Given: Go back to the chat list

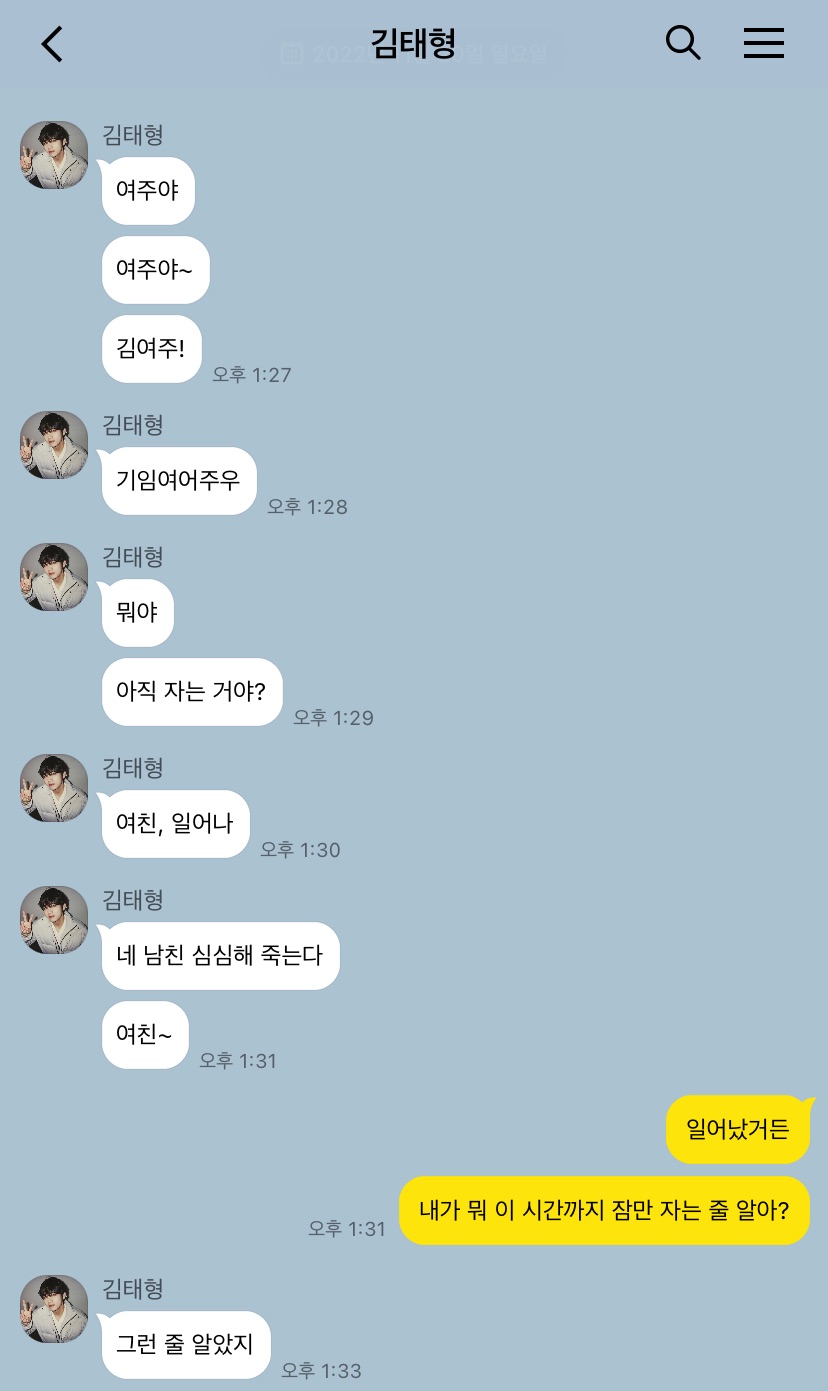Looking at the screenshot, I should pyautogui.click(x=52, y=44).
